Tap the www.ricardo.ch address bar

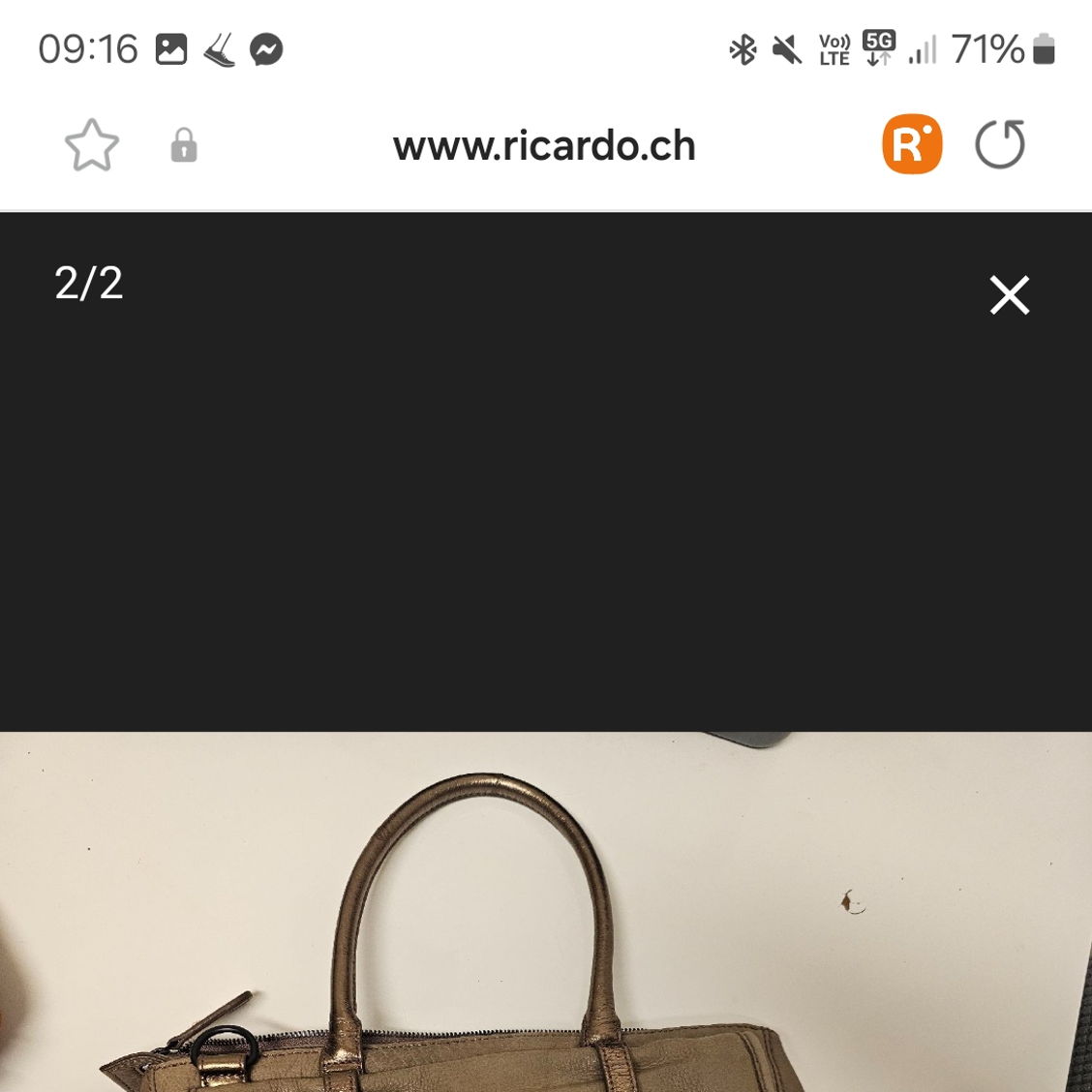(544, 146)
